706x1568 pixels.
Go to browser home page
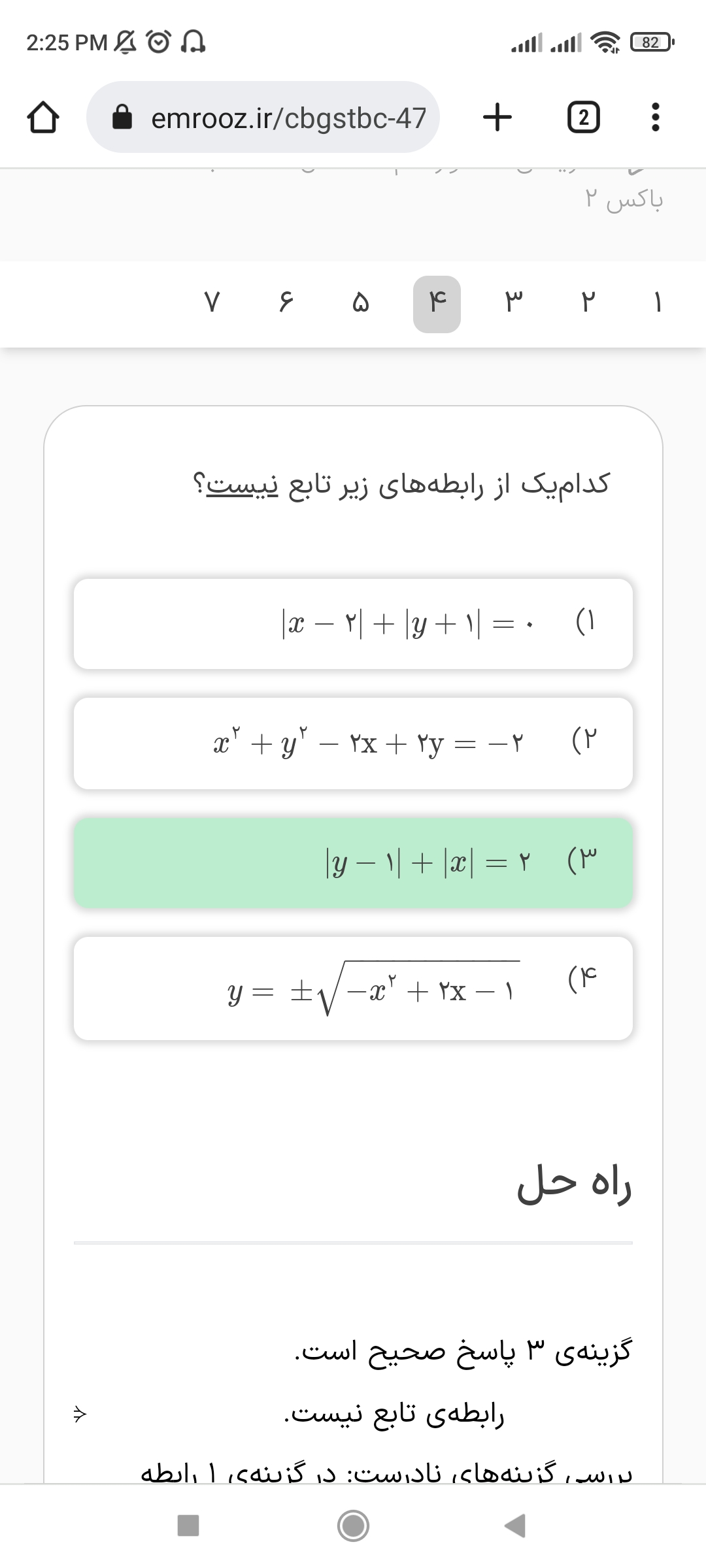pos(43,118)
